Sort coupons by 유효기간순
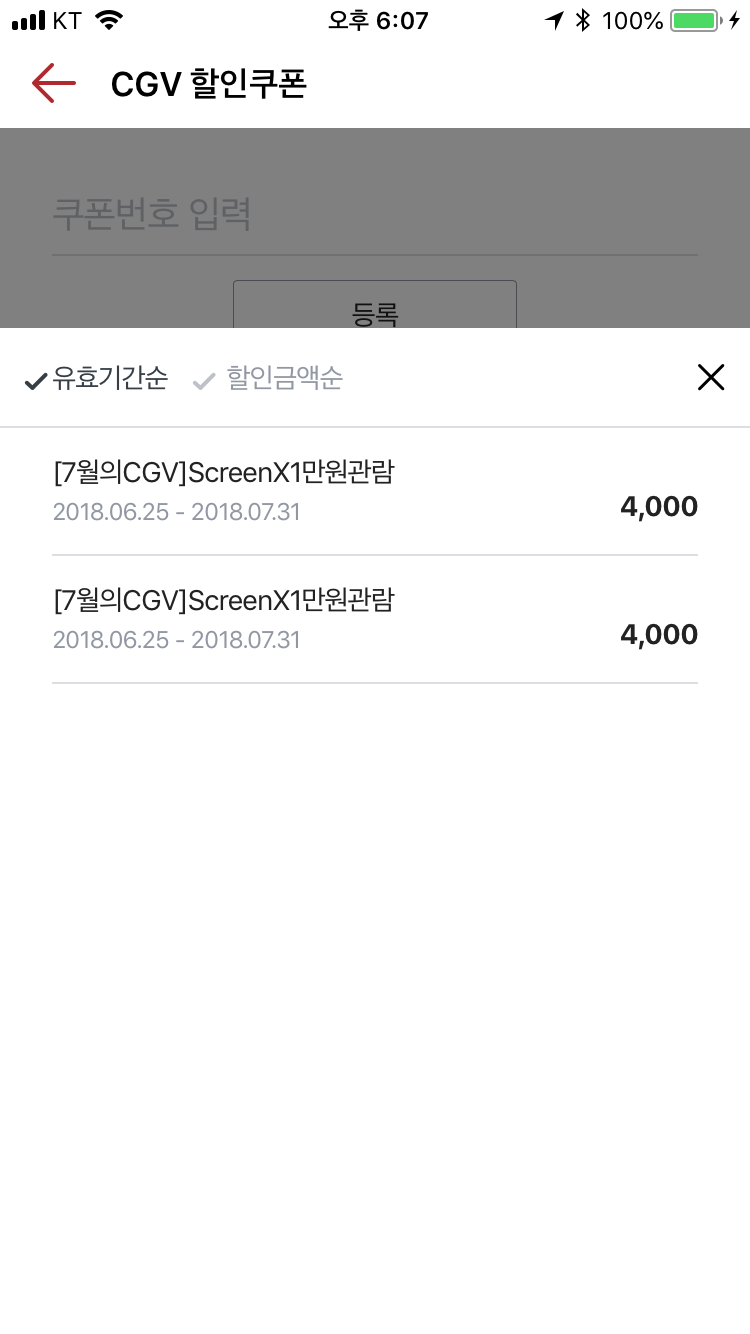Viewport: 750px width, 1334px height. (x=96, y=378)
